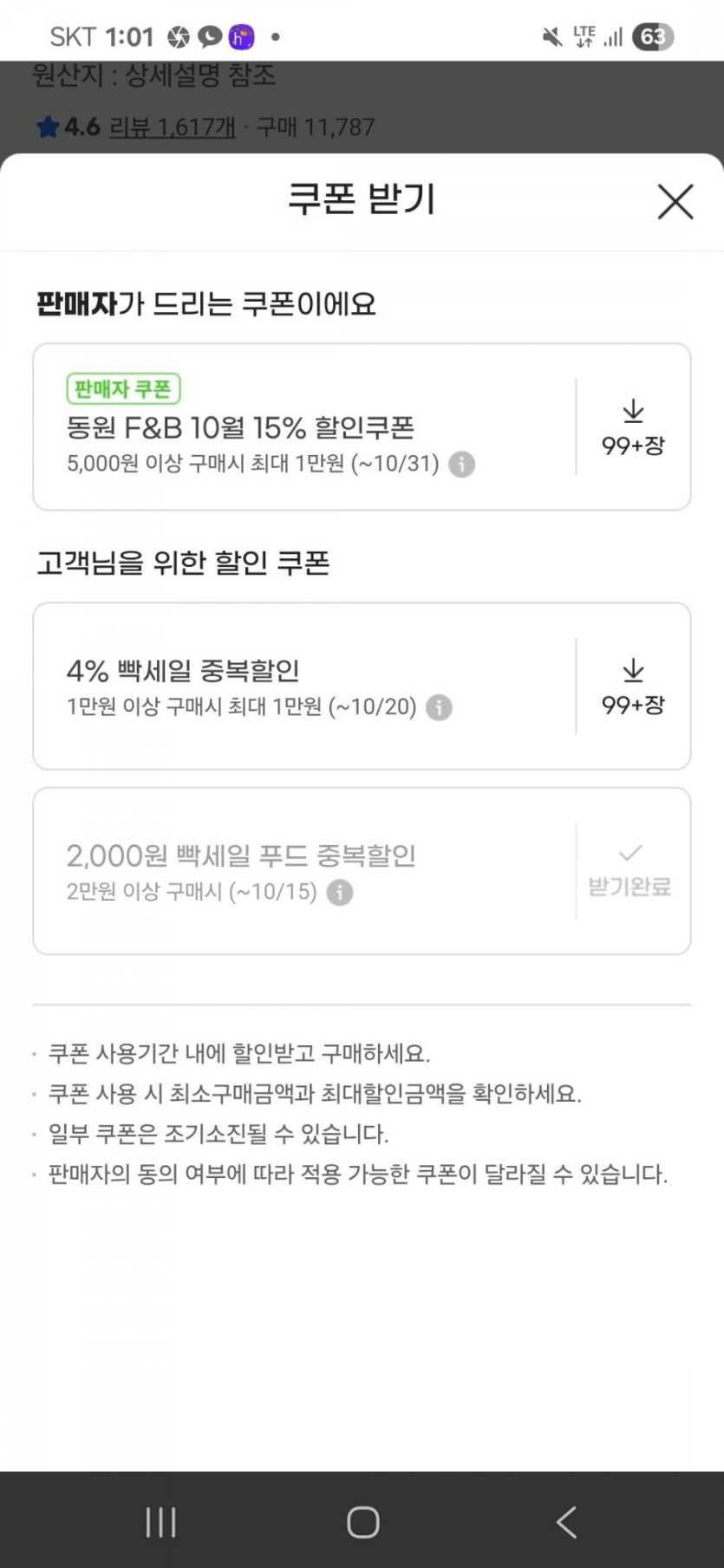Tap the back navigation arrow
Image resolution: width=724 pixels, height=1568 pixels.
pos(565,1521)
